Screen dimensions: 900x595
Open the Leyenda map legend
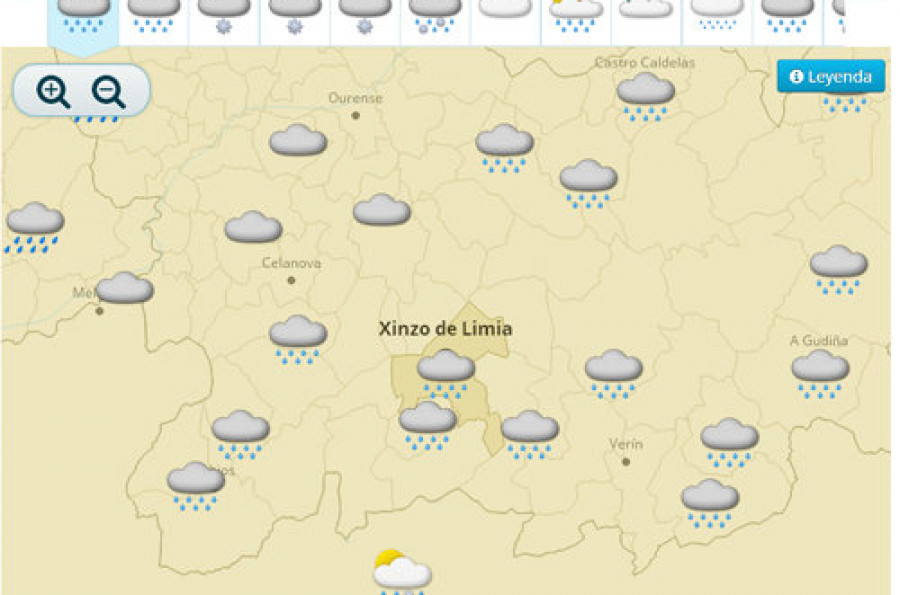pyautogui.click(x=831, y=77)
